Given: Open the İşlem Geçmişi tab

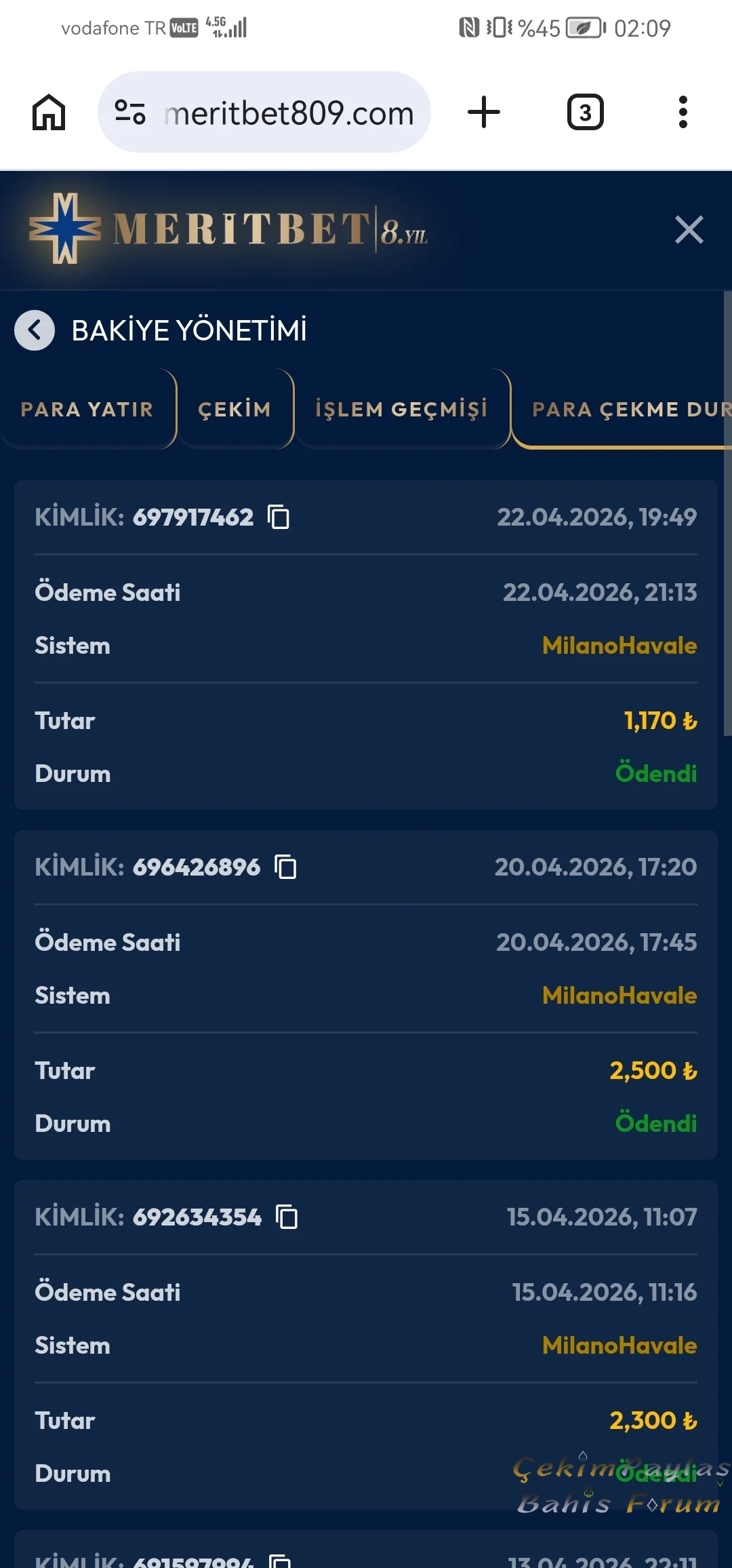Looking at the screenshot, I should point(401,410).
